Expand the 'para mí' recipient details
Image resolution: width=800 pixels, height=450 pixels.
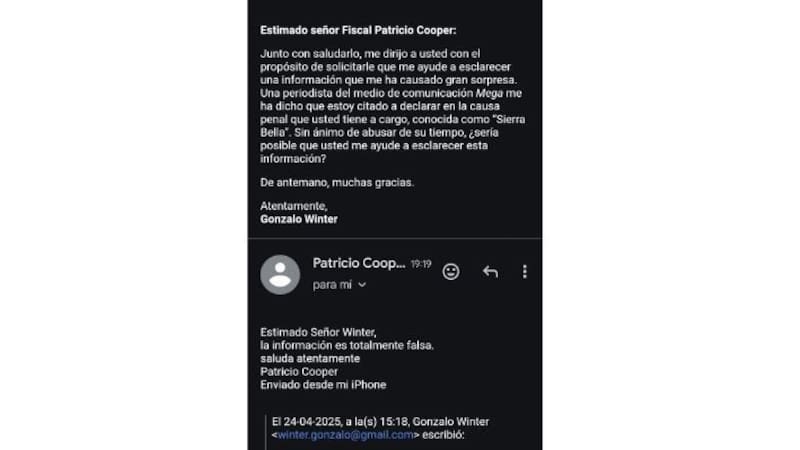pos(361,285)
